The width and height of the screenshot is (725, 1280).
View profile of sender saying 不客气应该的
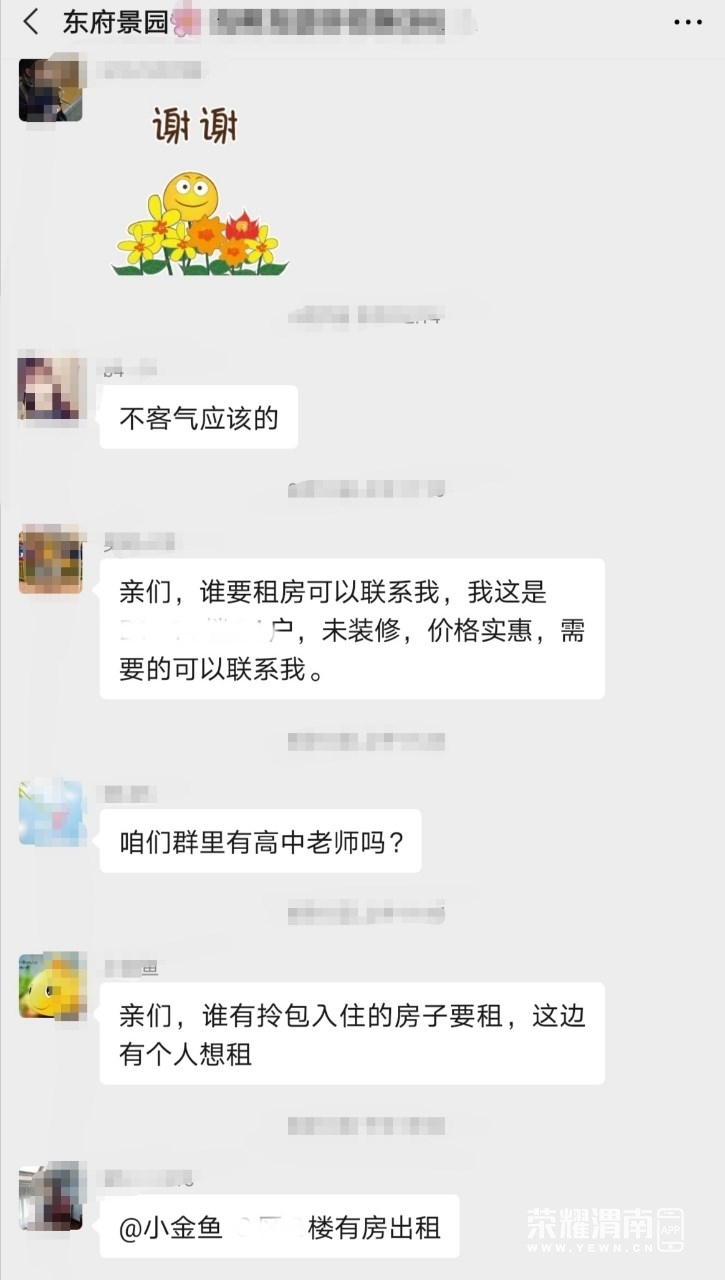click(x=50, y=389)
